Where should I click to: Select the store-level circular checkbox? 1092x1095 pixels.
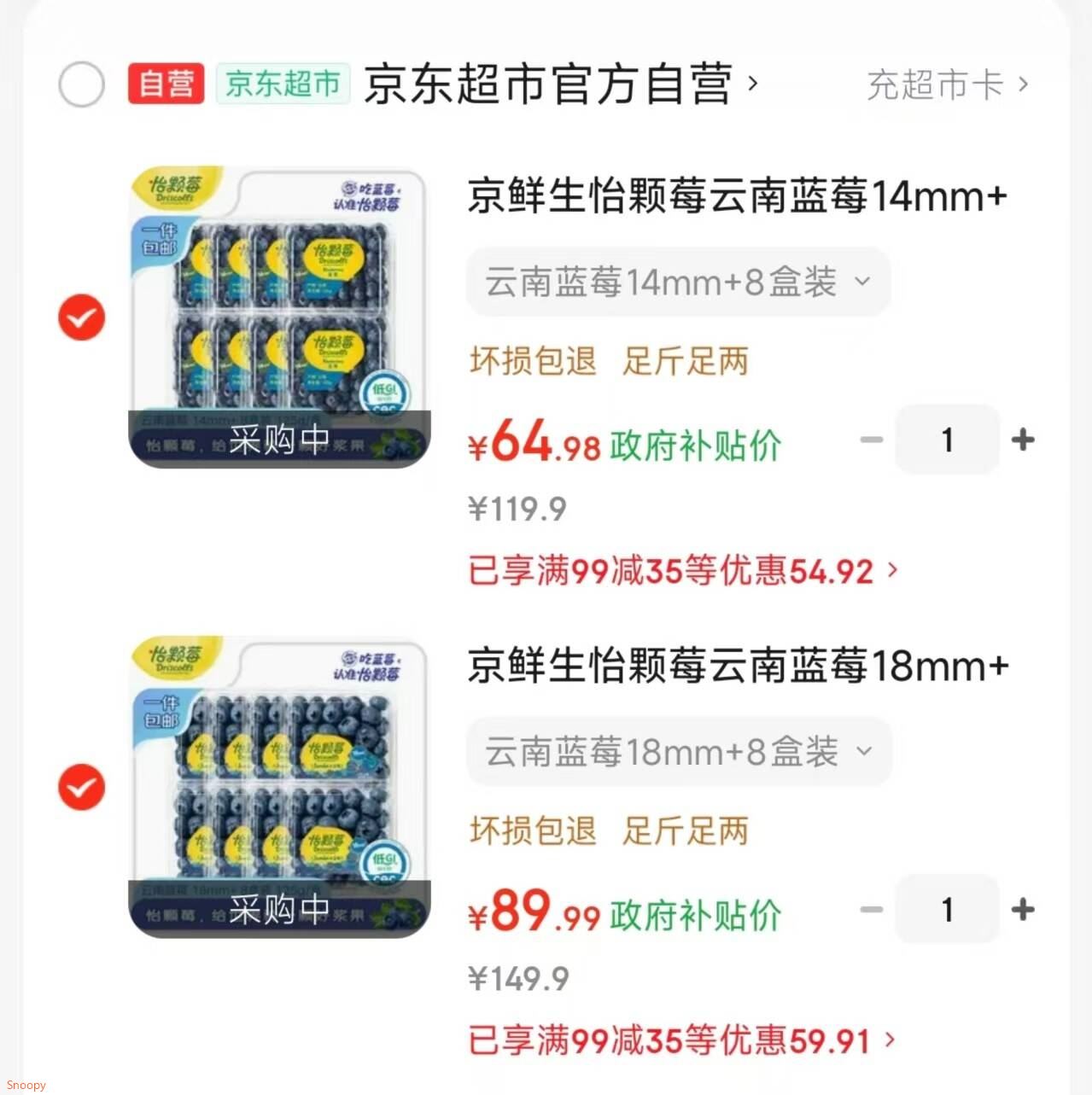click(81, 84)
